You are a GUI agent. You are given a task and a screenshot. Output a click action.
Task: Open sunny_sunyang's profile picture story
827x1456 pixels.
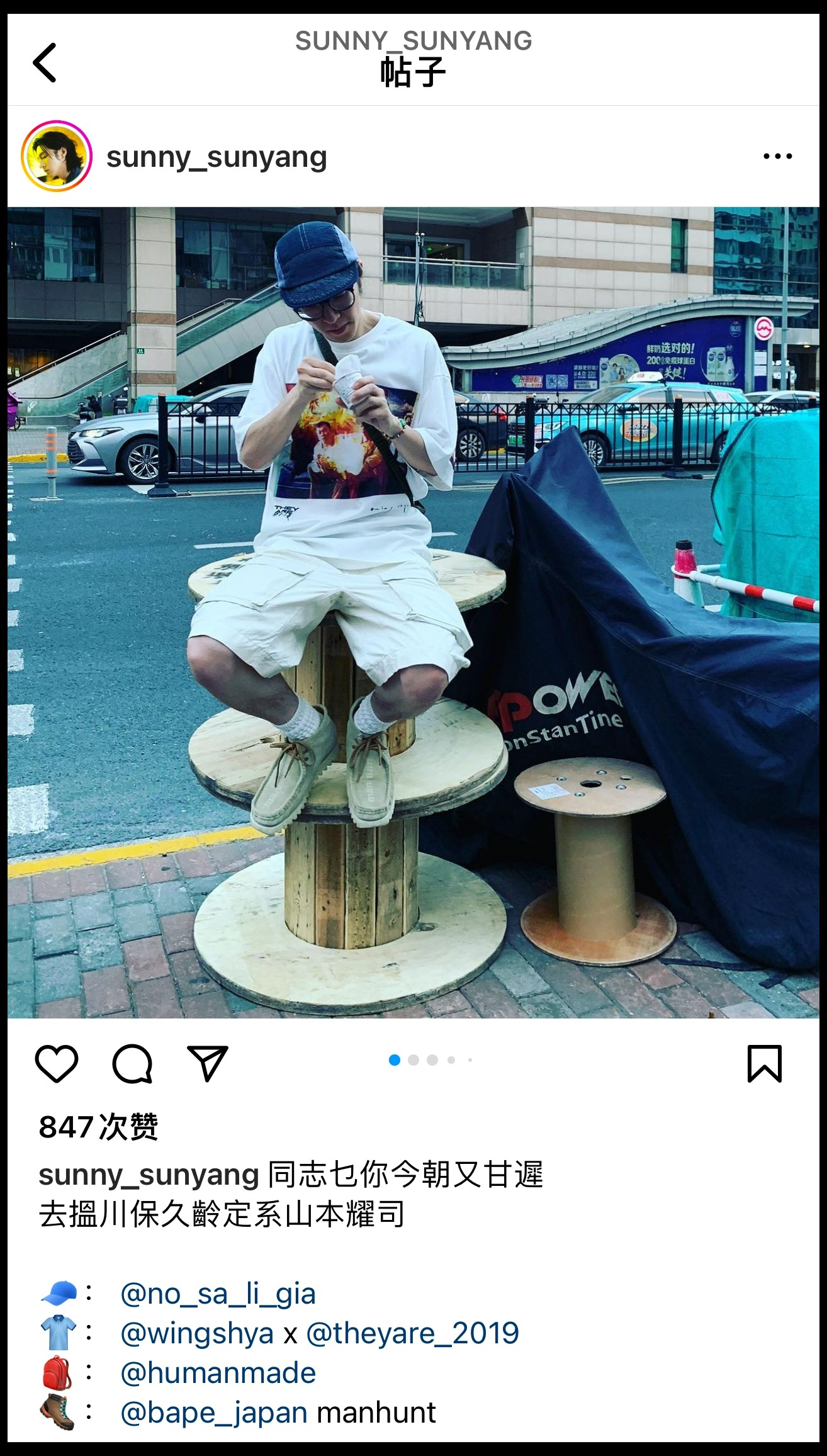coord(57,156)
